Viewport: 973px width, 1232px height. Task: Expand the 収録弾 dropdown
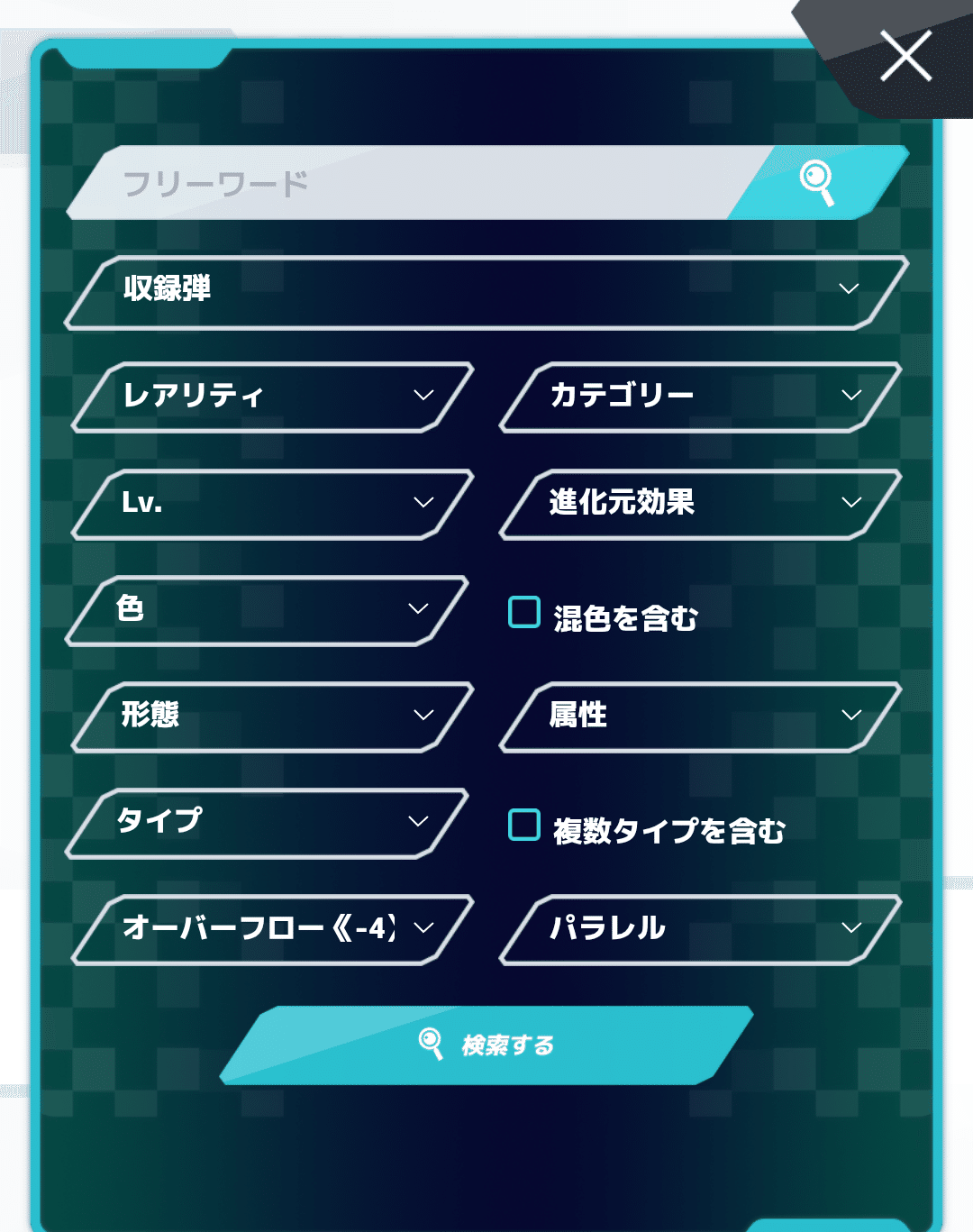[486, 290]
